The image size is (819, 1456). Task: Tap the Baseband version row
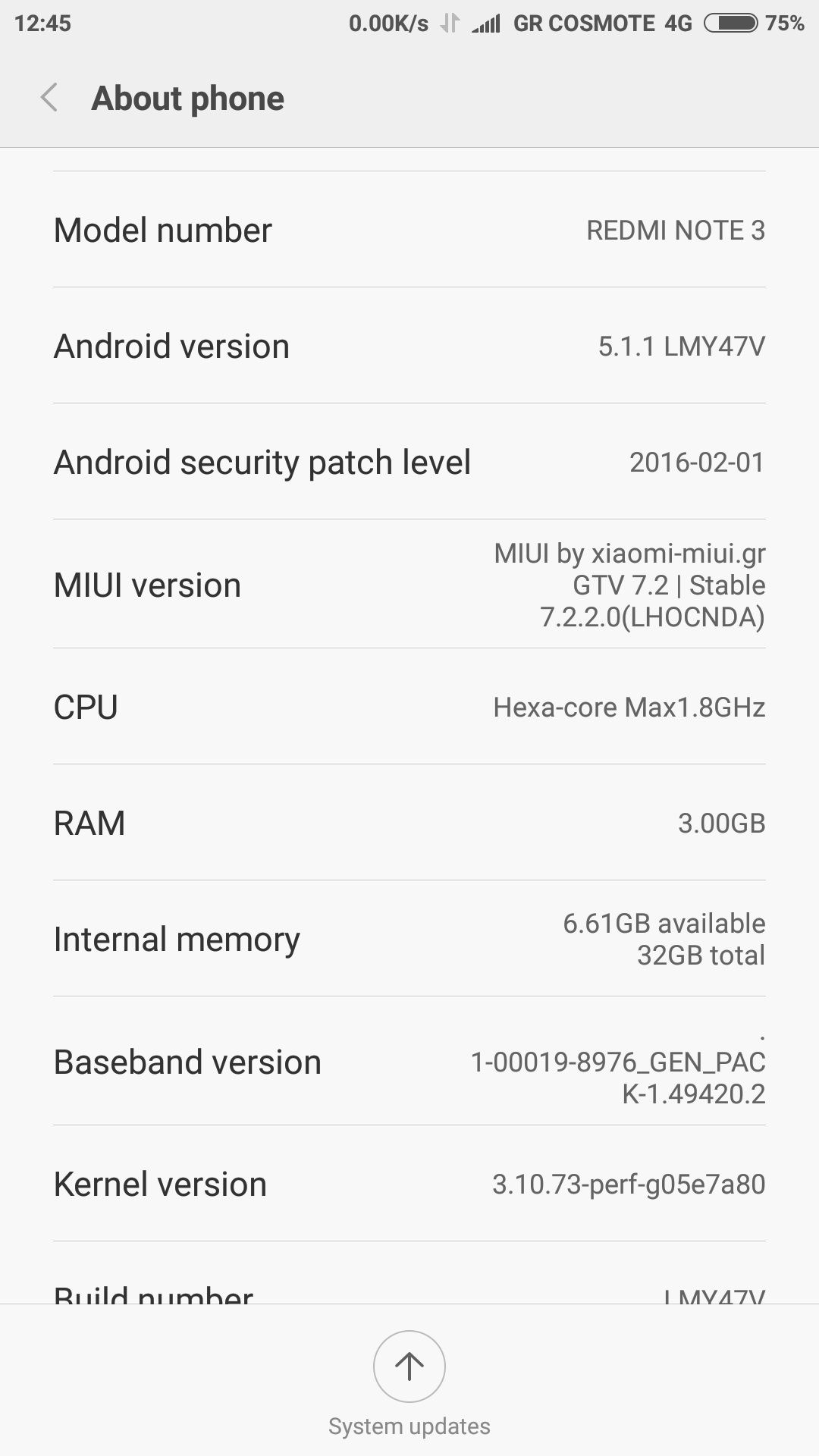coord(409,1062)
